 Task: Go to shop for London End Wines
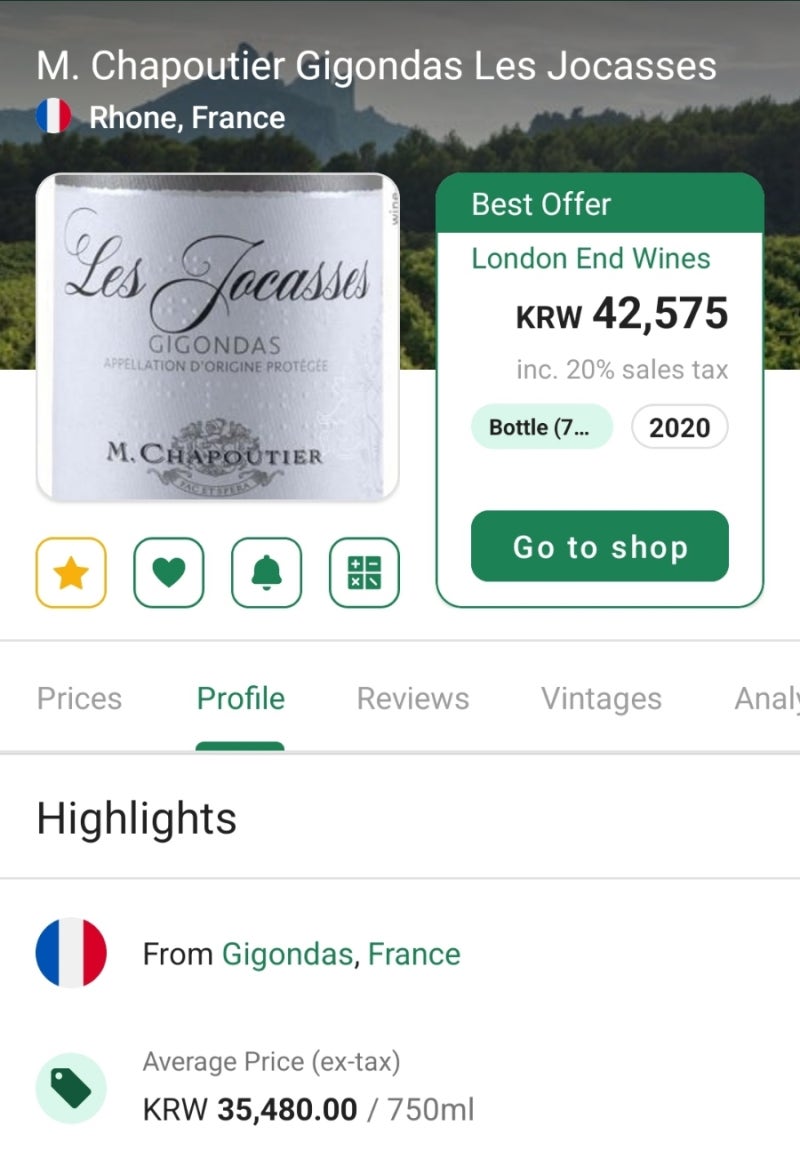click(599, 546)
